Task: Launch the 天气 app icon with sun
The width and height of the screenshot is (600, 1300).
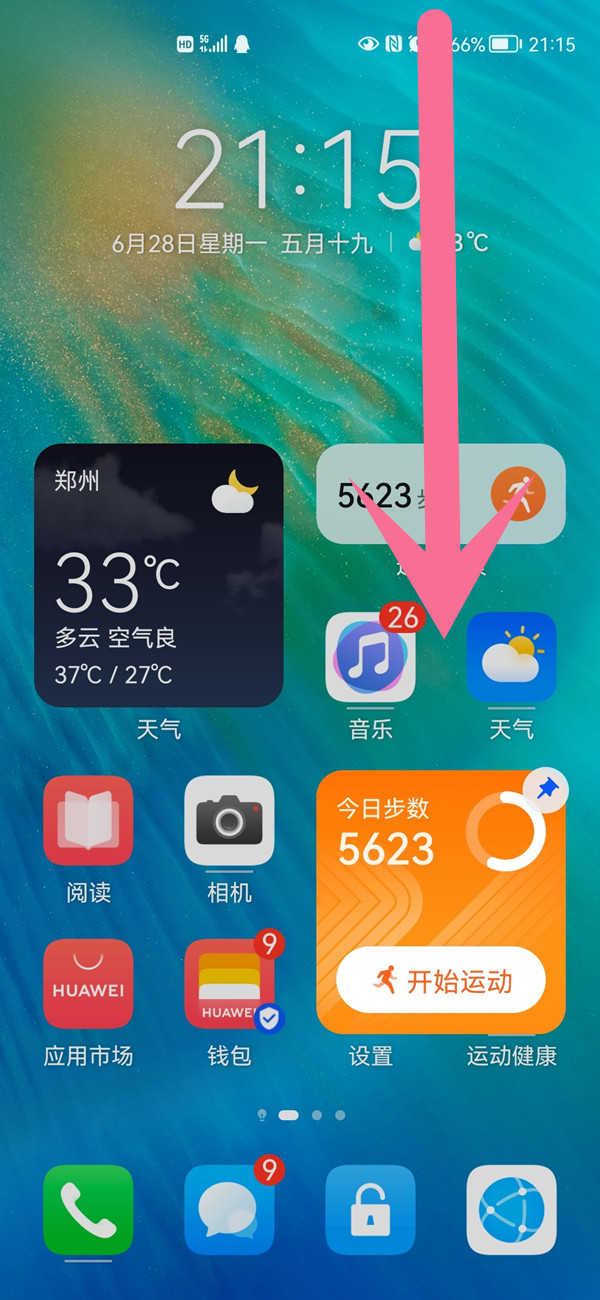Action: tap(511, 658)
